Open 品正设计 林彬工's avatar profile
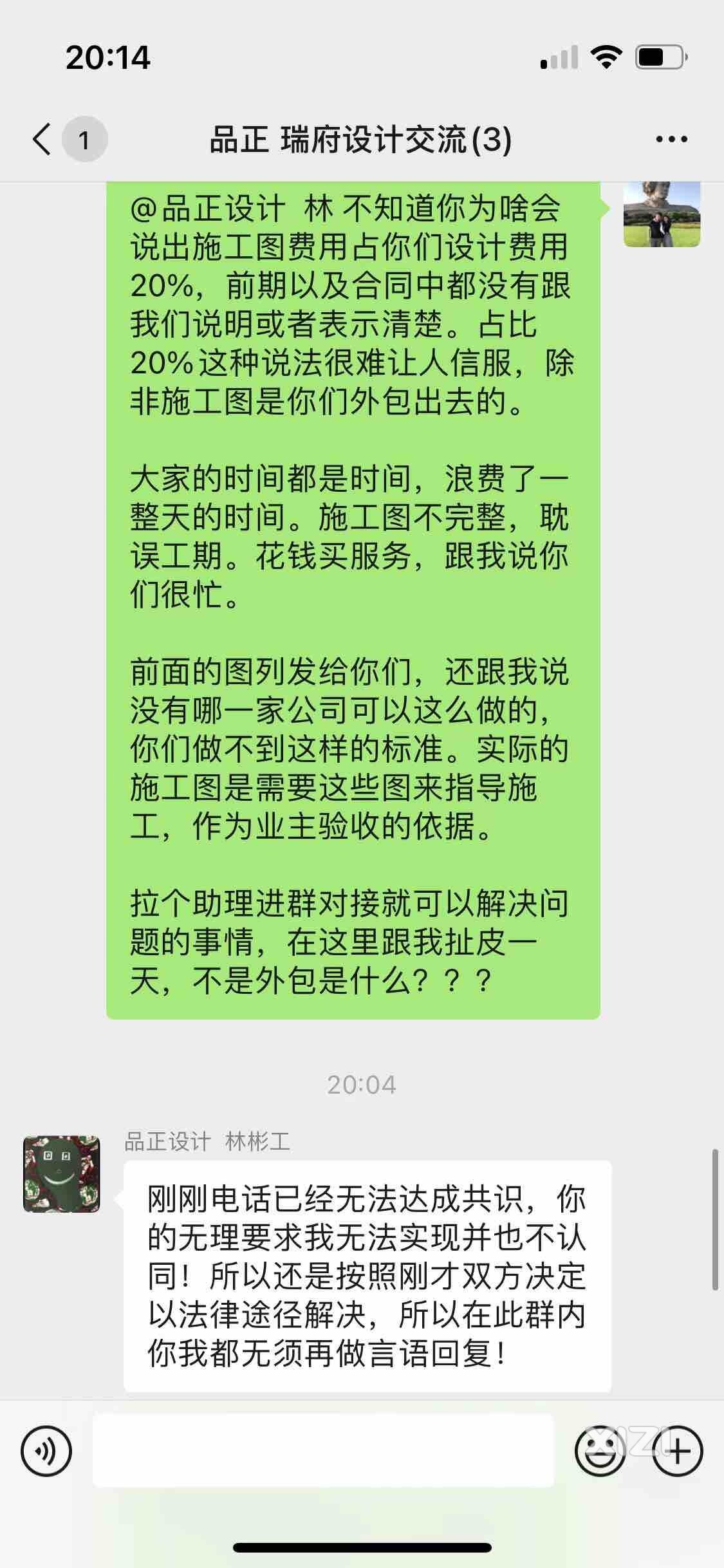724x1568 pixels. pos(62,1174)
